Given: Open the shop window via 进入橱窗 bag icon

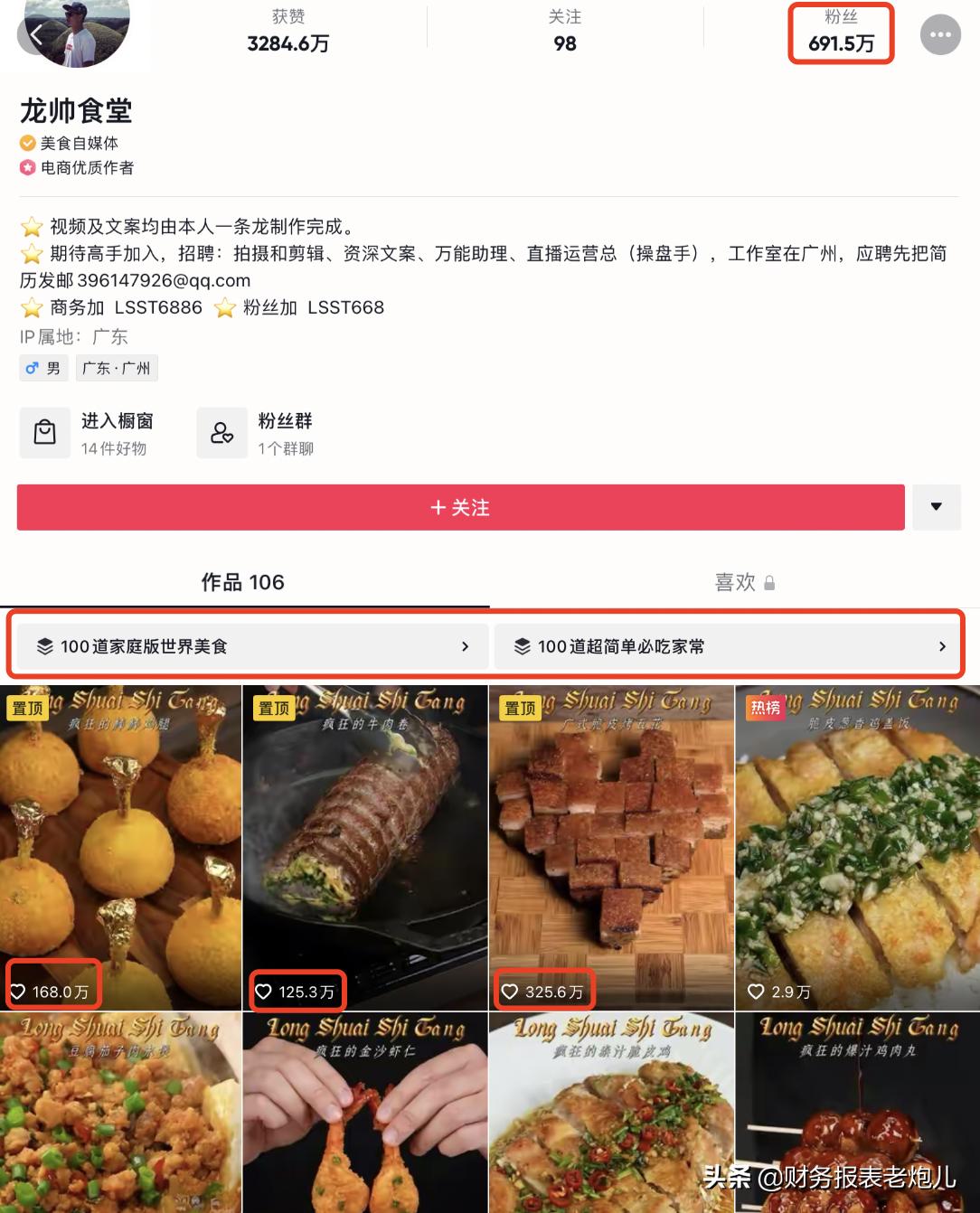Looking at the screenshot, I should click(45, 432).
